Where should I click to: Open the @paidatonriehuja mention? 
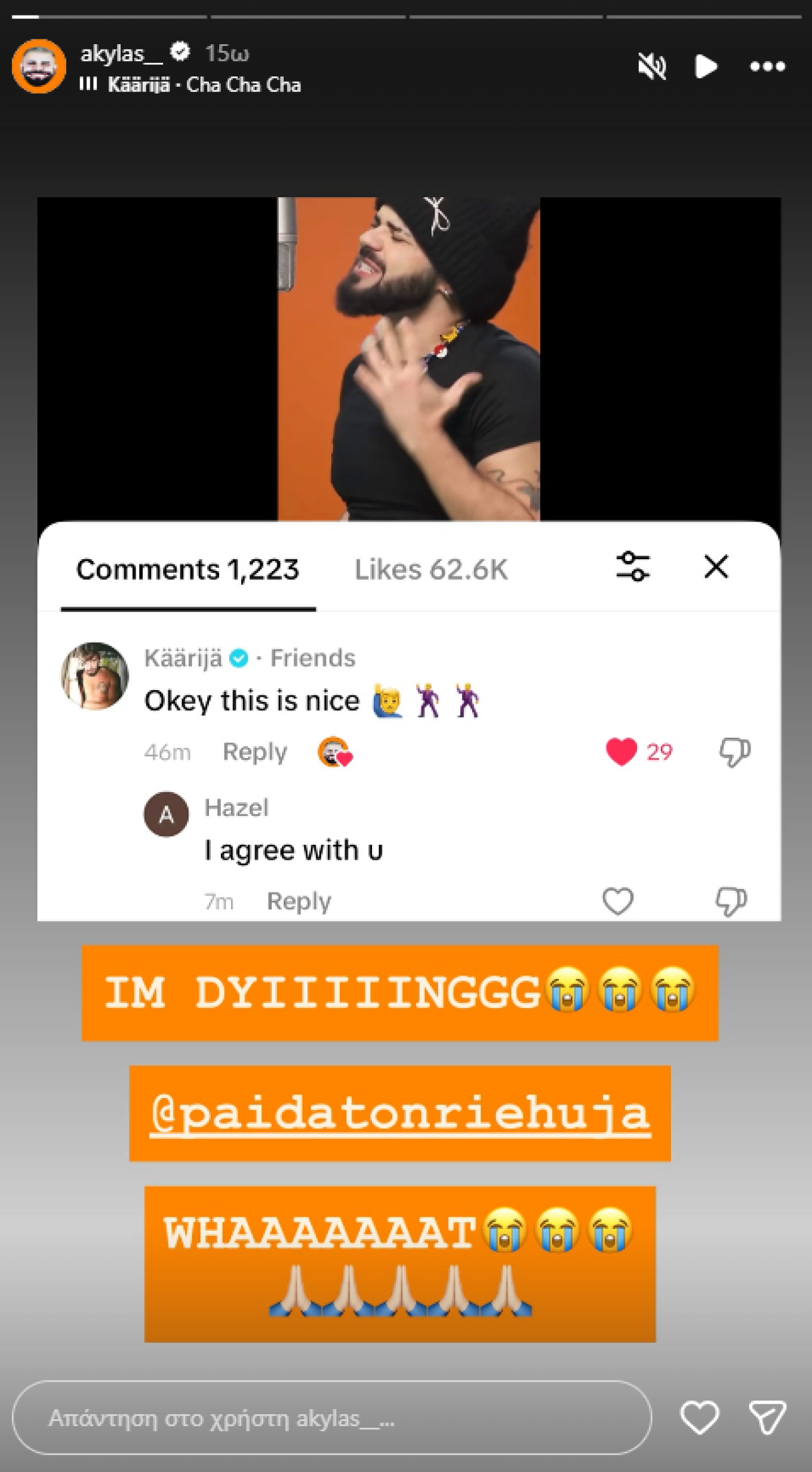click(x=400, y=1114)
